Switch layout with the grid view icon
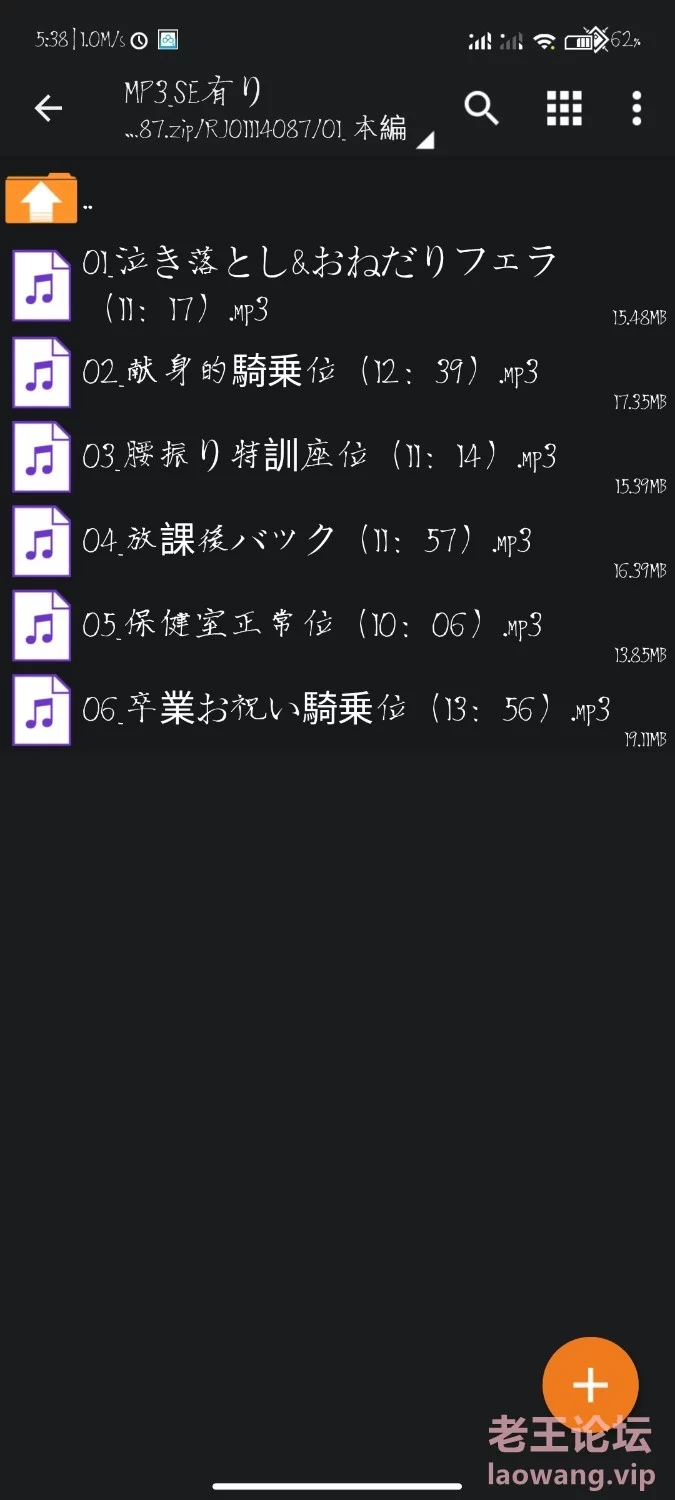The width and height of the screenshot is (675, 1500). 564,108
